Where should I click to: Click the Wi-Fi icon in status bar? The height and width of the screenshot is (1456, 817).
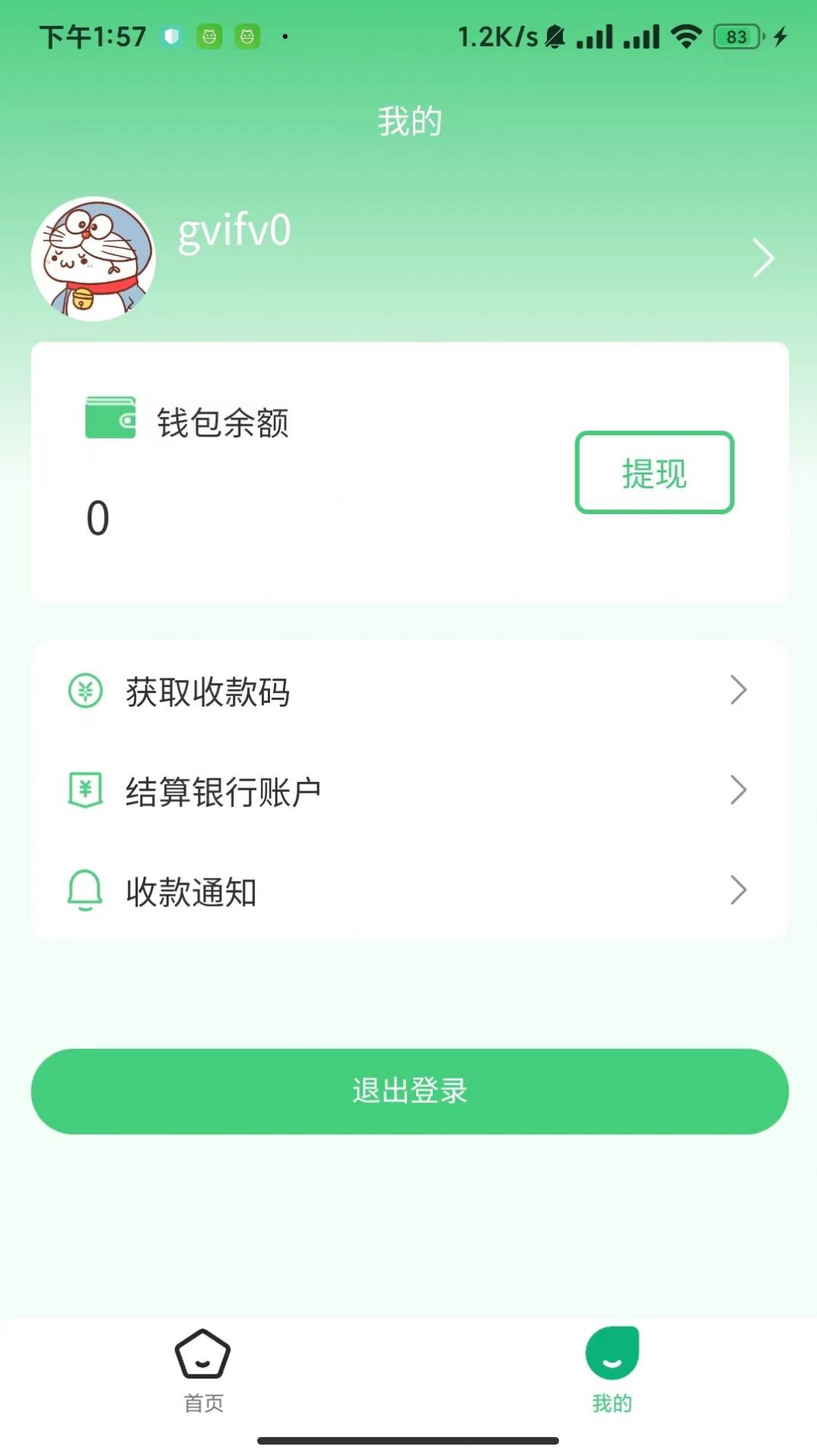tap(687, 35)
